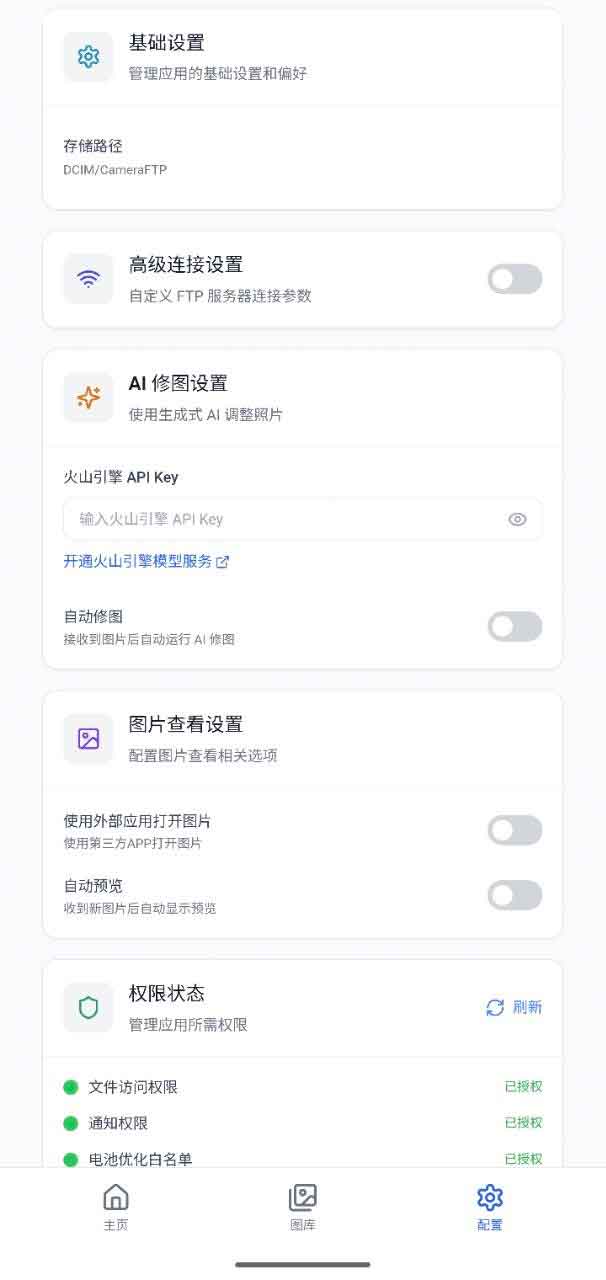Refresh the permission status with 刷新
The image size is (606, 1280).
pos(514,1007)
